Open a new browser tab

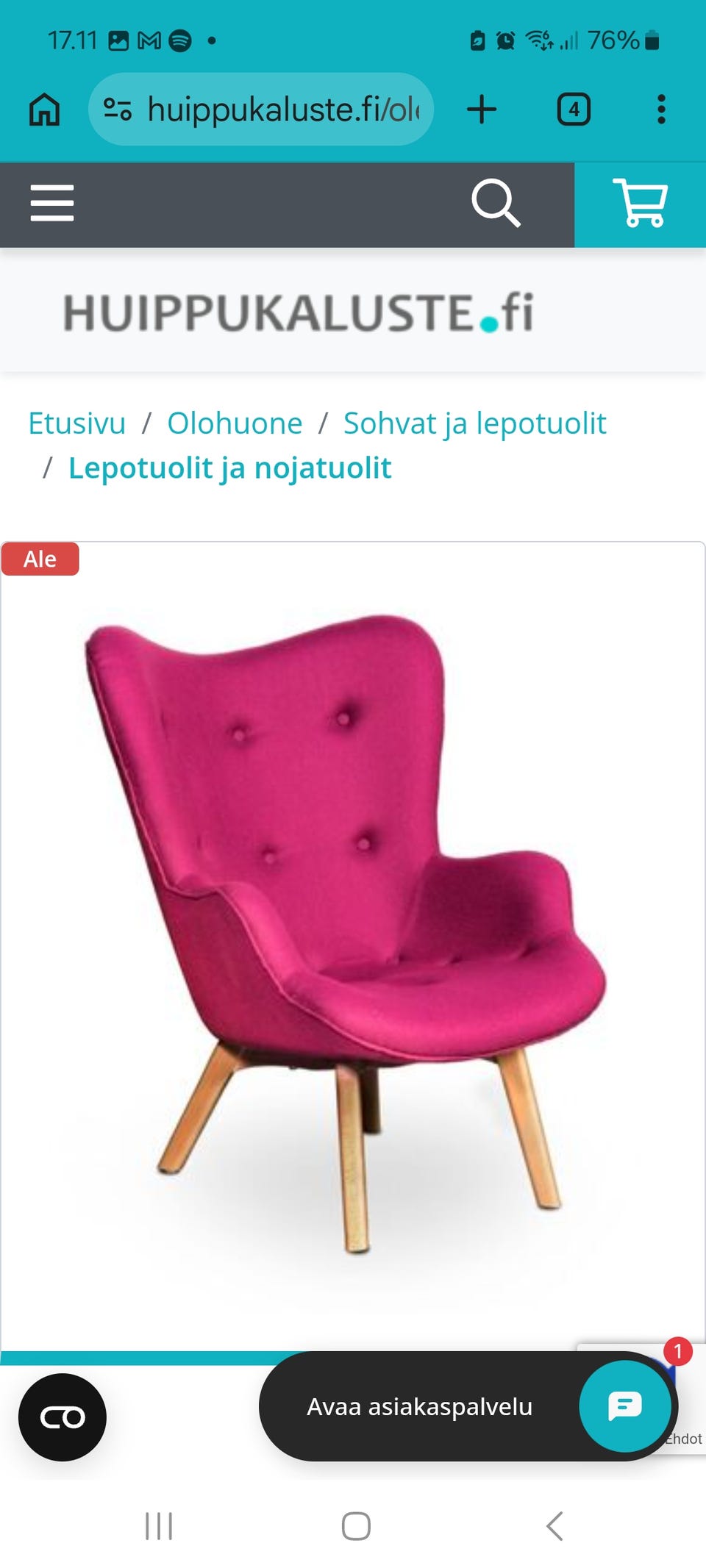[x=482, y=110]
